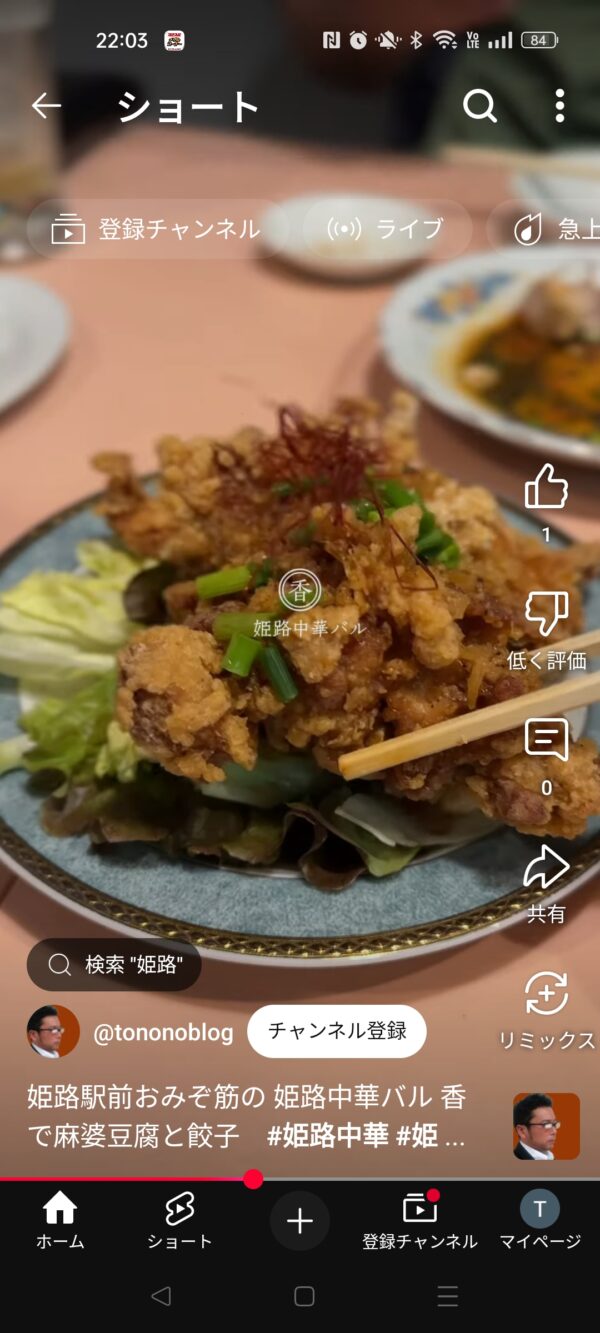
Task: Remix this Short (リミックス)
Action: 546,996
